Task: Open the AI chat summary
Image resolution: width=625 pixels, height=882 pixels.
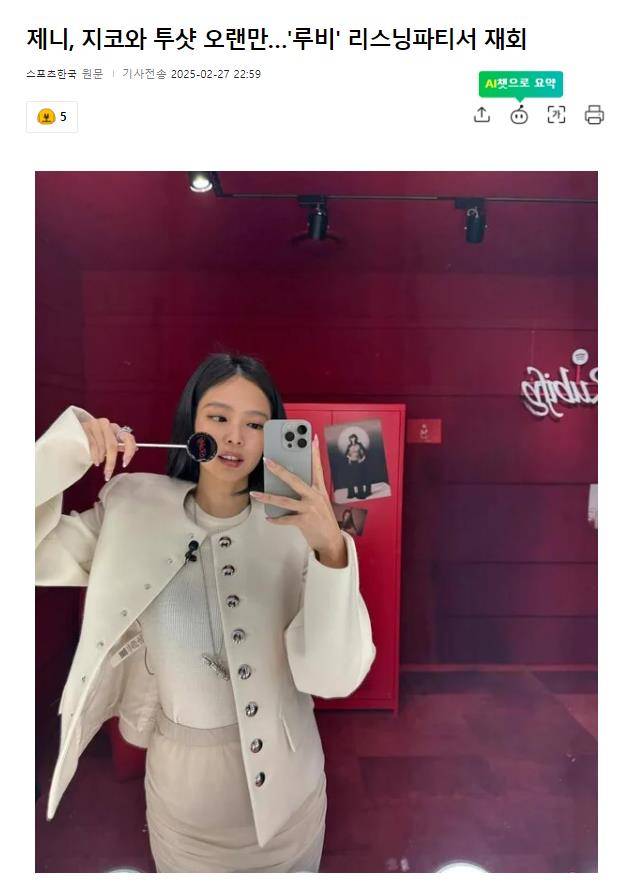Action: point(519,115)
